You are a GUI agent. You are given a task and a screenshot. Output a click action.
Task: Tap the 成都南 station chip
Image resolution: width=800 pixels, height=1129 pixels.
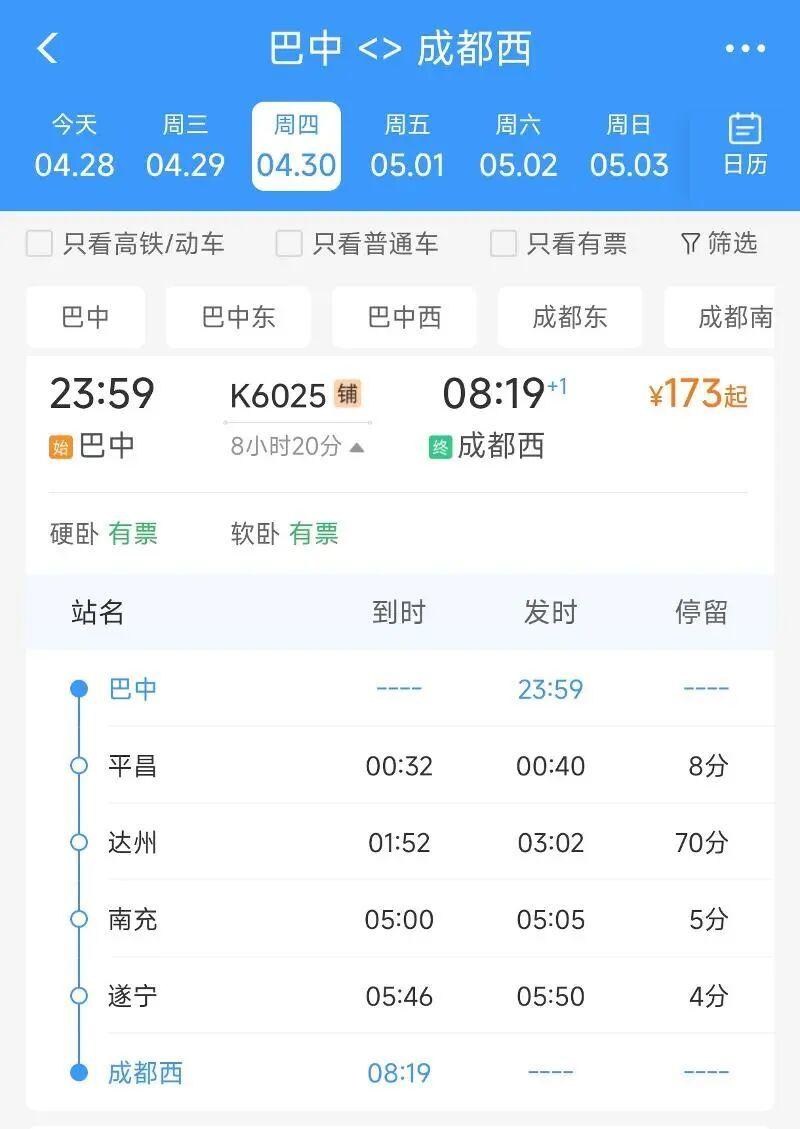pyautogui.click(x=734, y=317)
